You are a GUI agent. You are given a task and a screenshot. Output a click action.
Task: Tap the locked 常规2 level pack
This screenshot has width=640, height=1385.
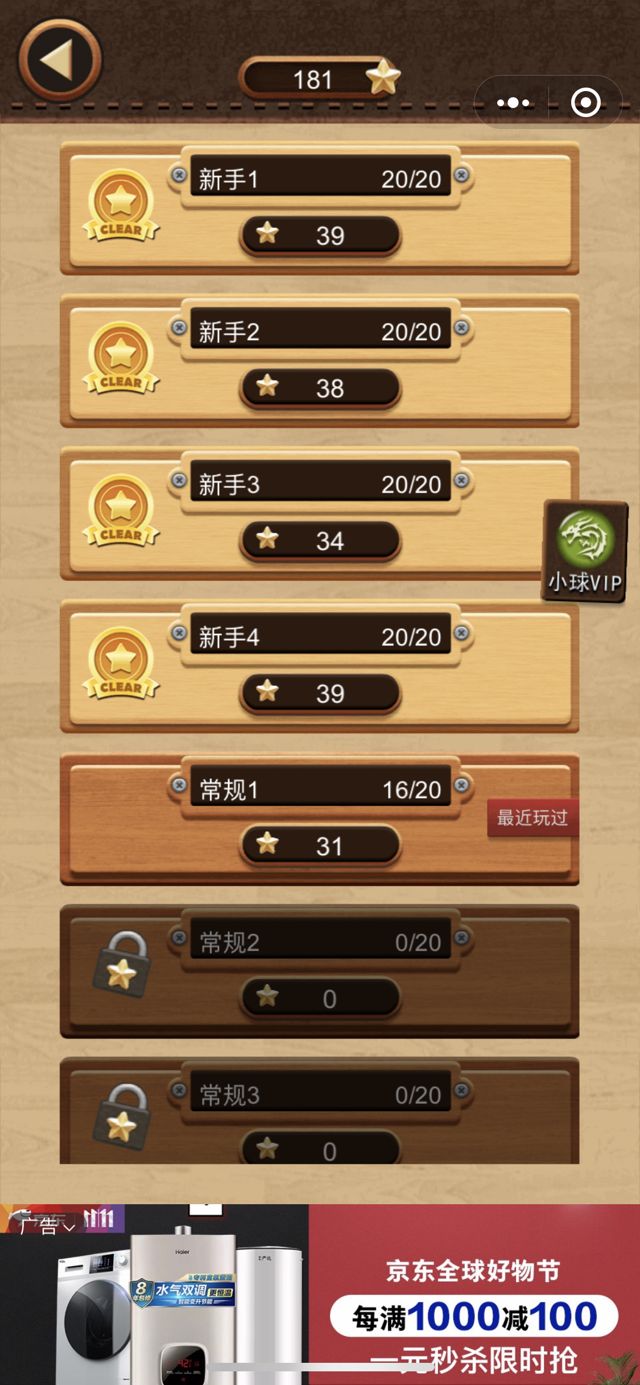(x=319, y=972)
